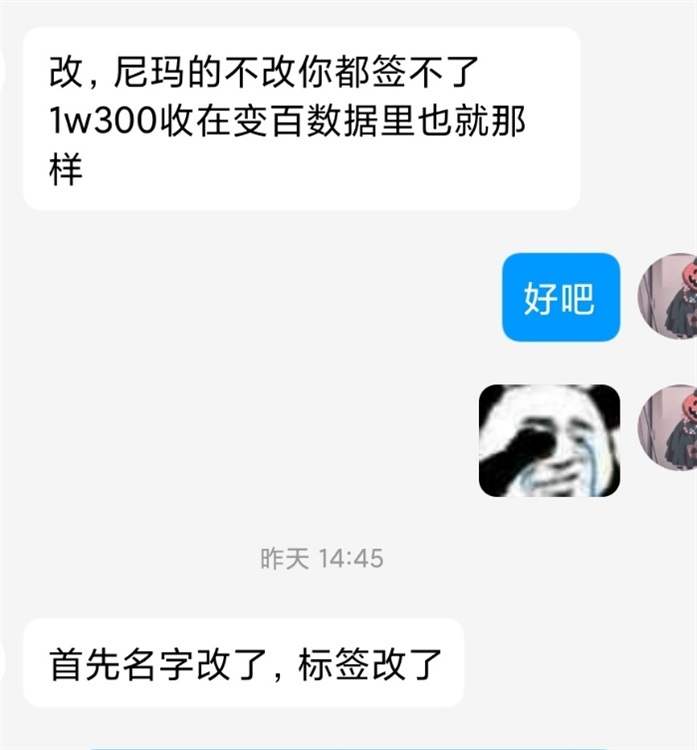View the crying panda sticker
The image size is (697, 750).
[x=549, y=440]
